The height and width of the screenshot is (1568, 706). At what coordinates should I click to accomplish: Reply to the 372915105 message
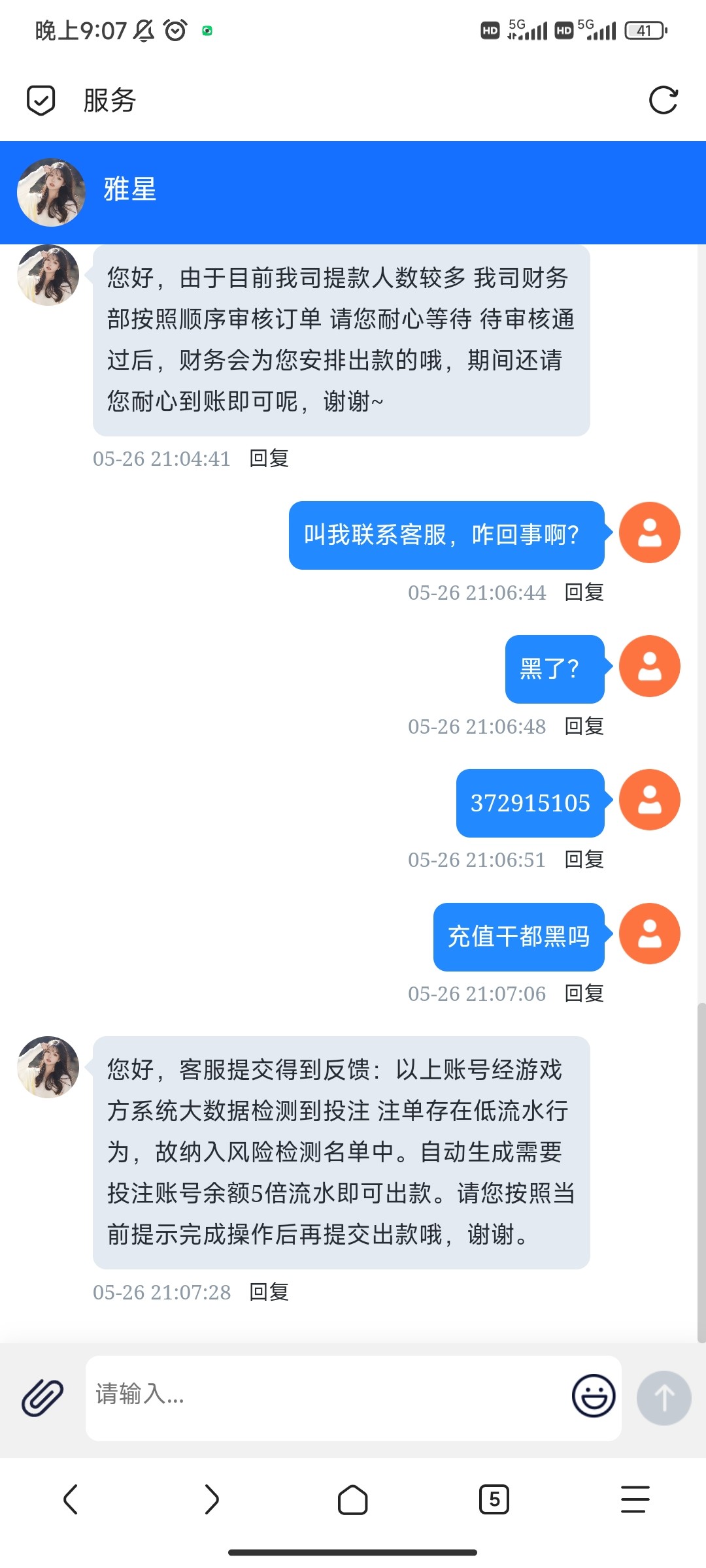coord(584,860)
